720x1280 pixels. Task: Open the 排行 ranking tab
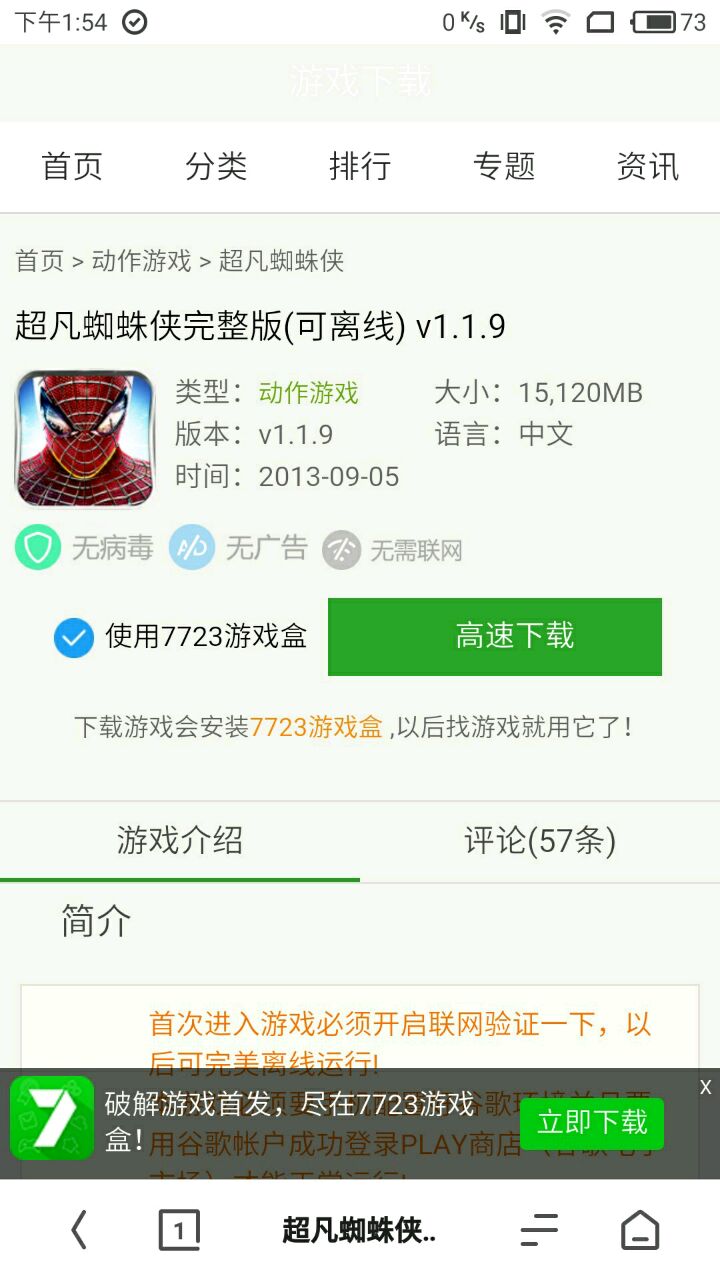click(360, 166)
